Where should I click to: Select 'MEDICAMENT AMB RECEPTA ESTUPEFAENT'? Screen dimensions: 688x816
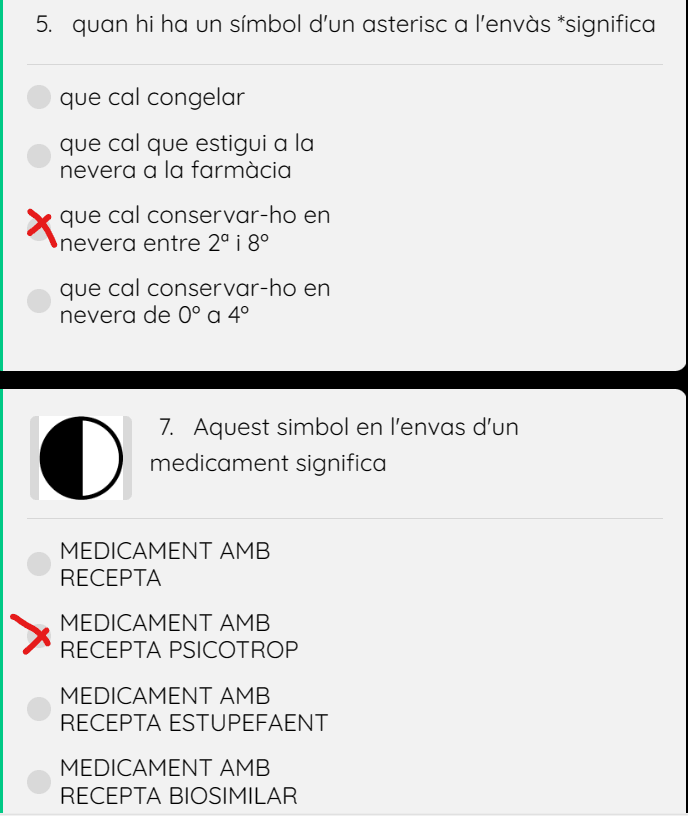38,708
